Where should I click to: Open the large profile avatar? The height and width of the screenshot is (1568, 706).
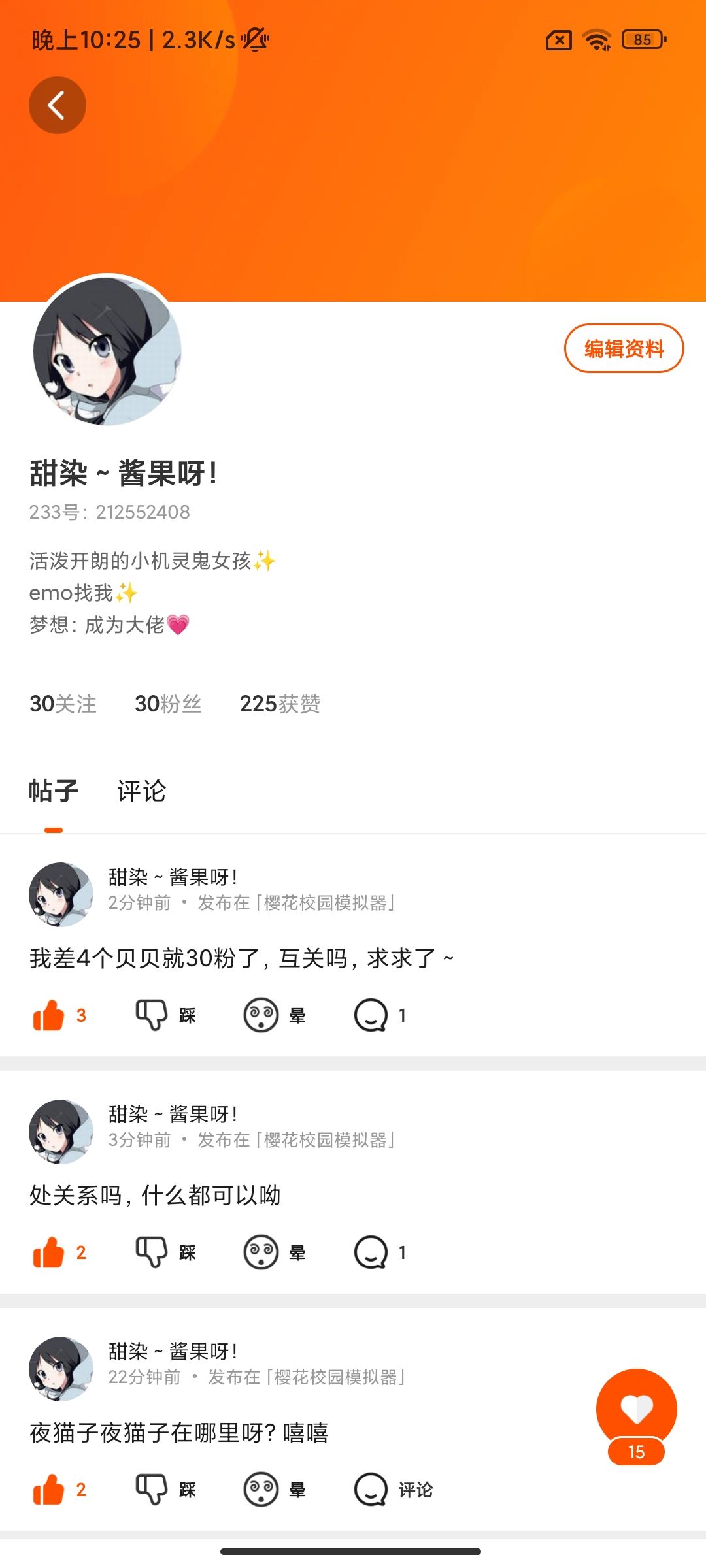coord(107,351)
